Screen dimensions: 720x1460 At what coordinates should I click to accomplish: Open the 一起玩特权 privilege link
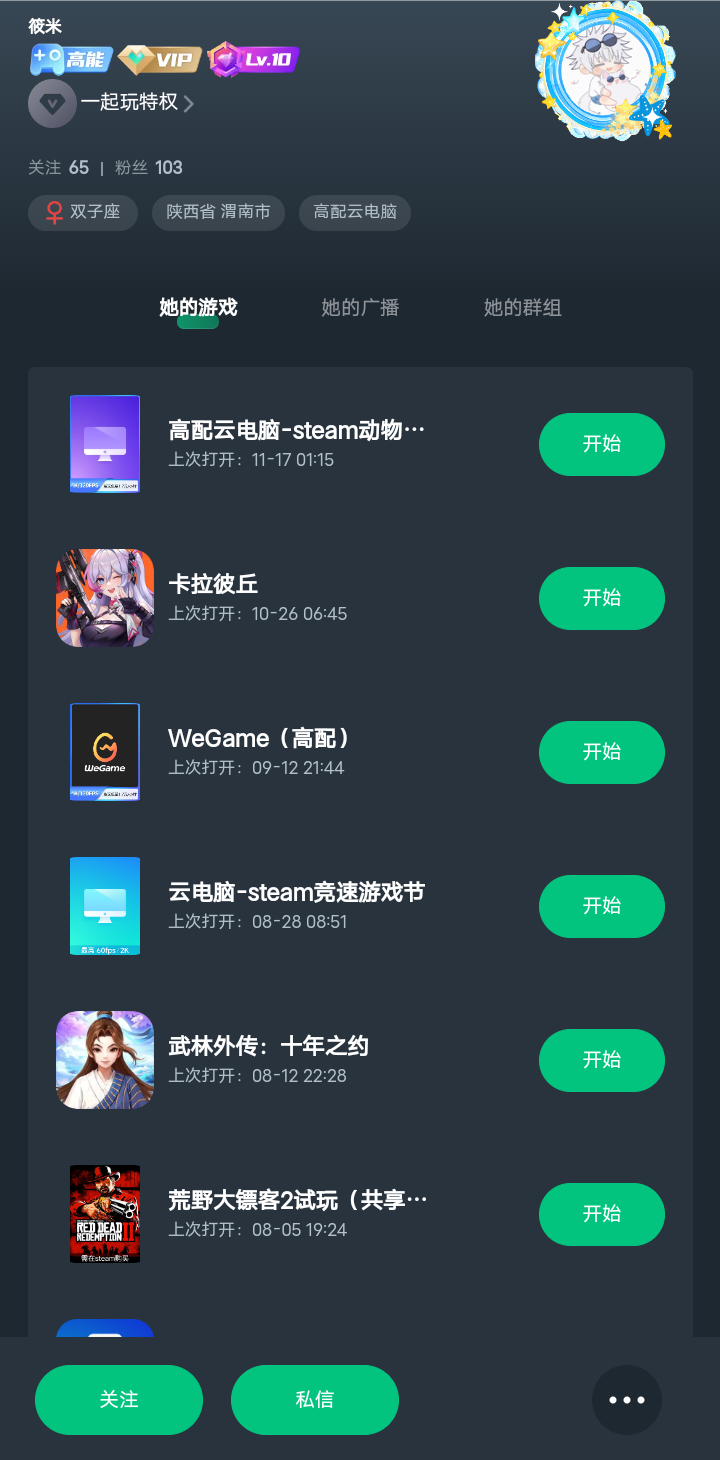[x=130, y=103]
